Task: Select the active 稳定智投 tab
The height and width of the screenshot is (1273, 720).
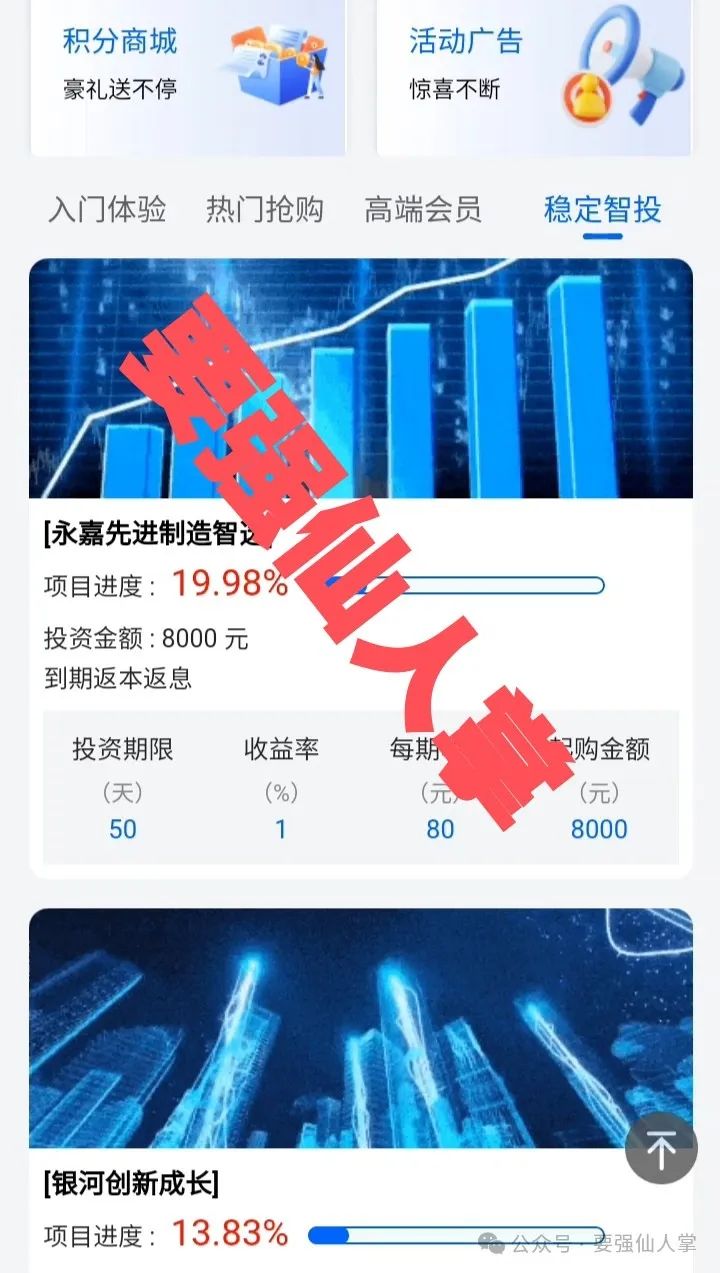Action: 601,210
